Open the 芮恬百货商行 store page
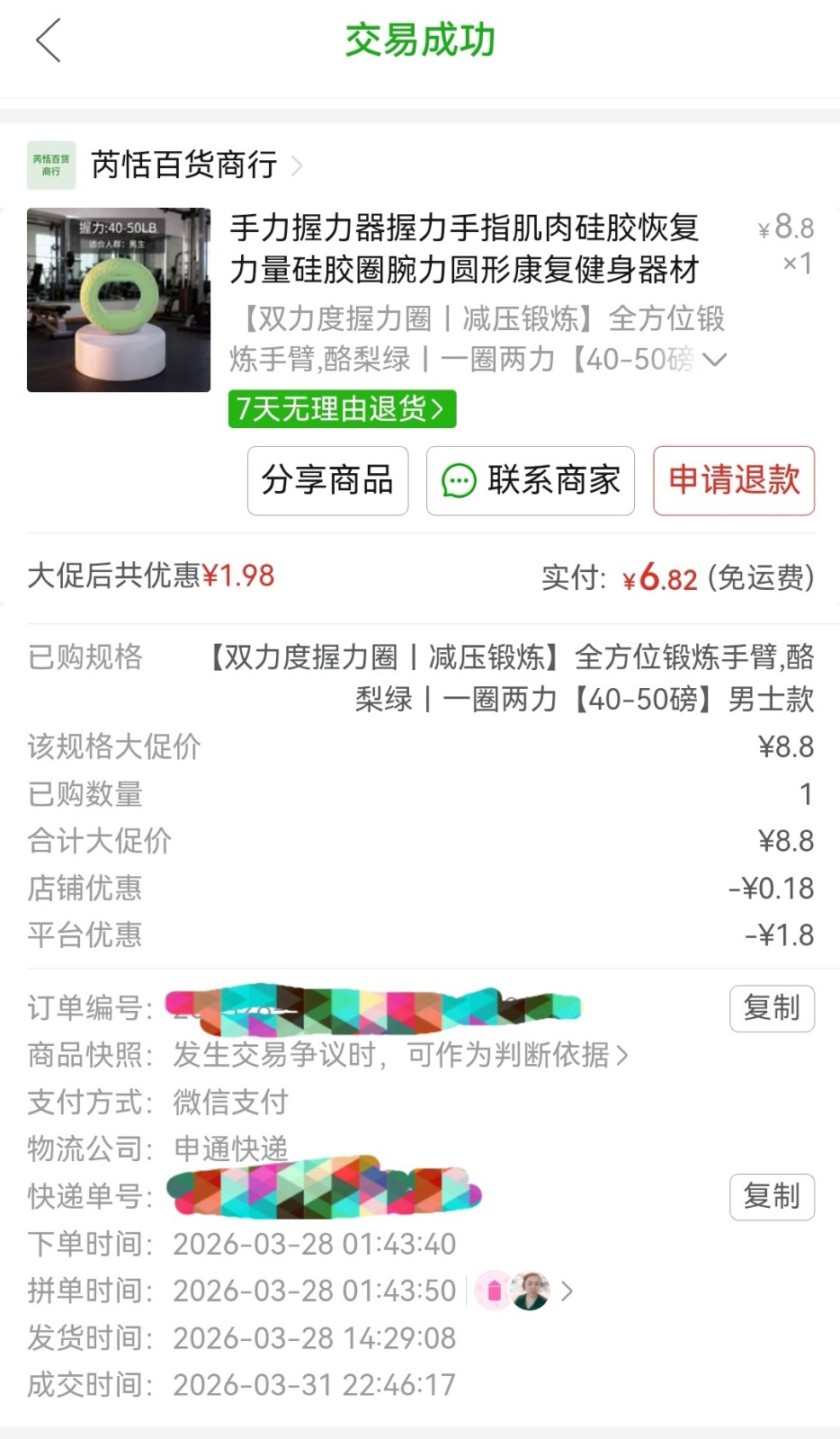This screenshot has height=1439, width=840. point(183,165)
